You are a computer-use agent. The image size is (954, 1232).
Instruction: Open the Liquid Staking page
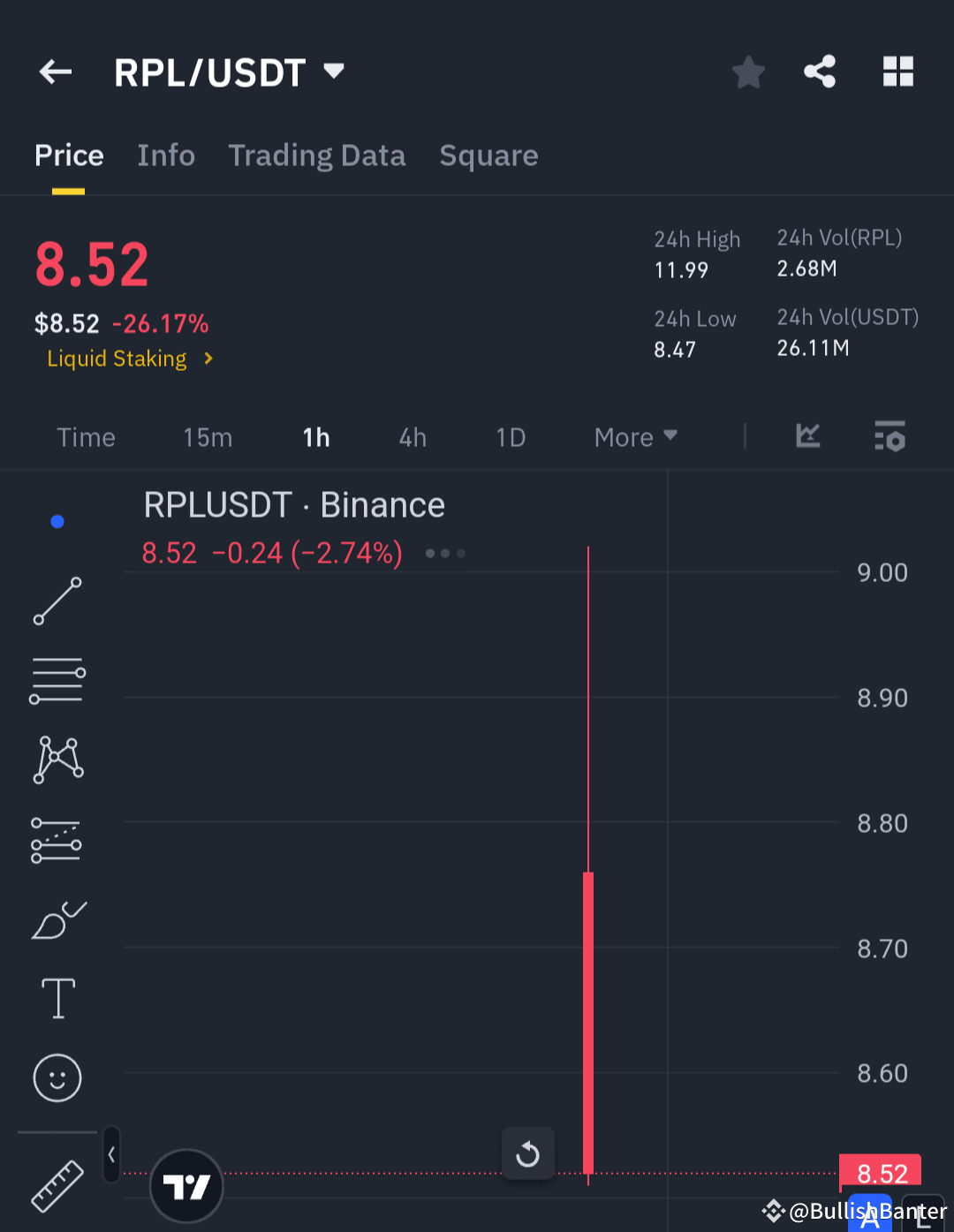[117, 359]
